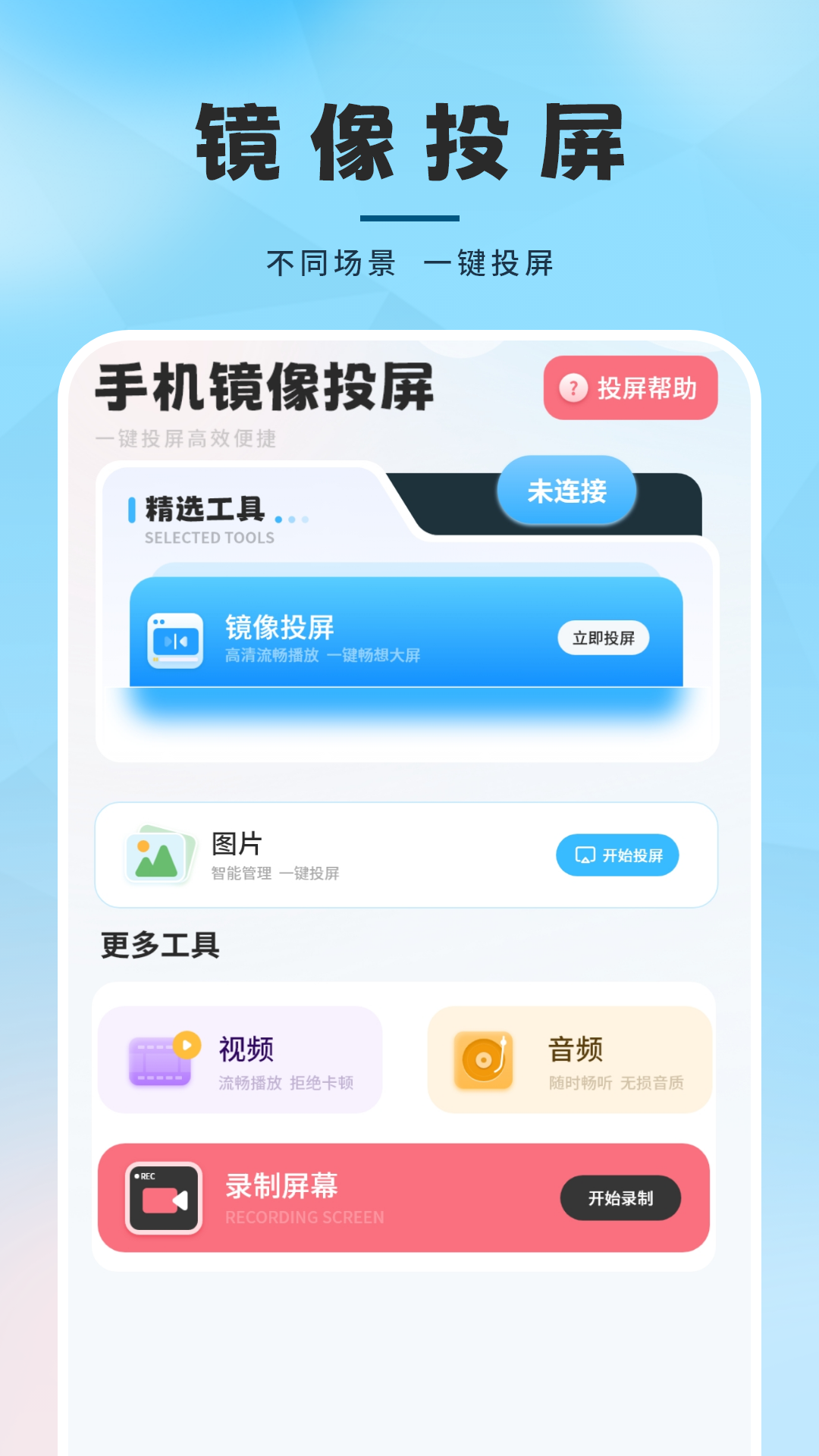Click the Airplay cast icon inside 开始投屏
Image resolution: width=819 pixels, height=1456 pixels.
coord(583,855)
